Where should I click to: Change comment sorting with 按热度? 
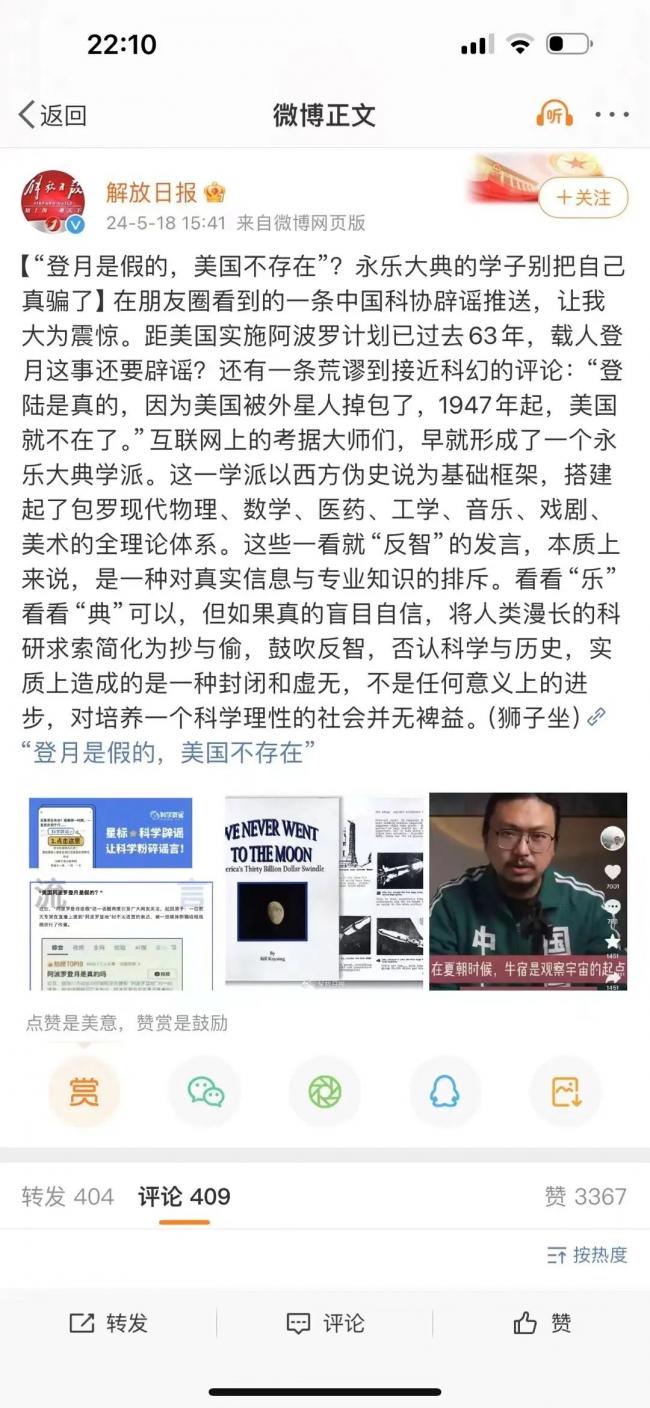click(588, 1255)
